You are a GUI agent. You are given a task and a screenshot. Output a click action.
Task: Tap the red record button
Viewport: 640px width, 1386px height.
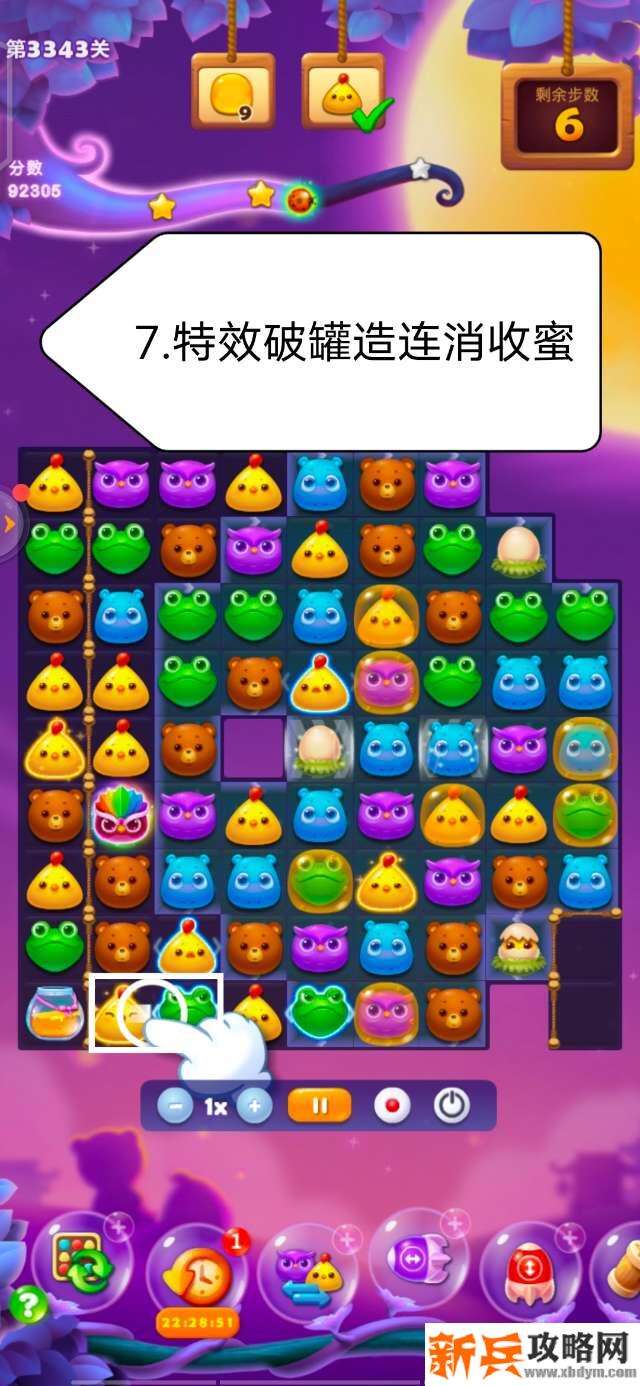click(x=391, y=1106)
